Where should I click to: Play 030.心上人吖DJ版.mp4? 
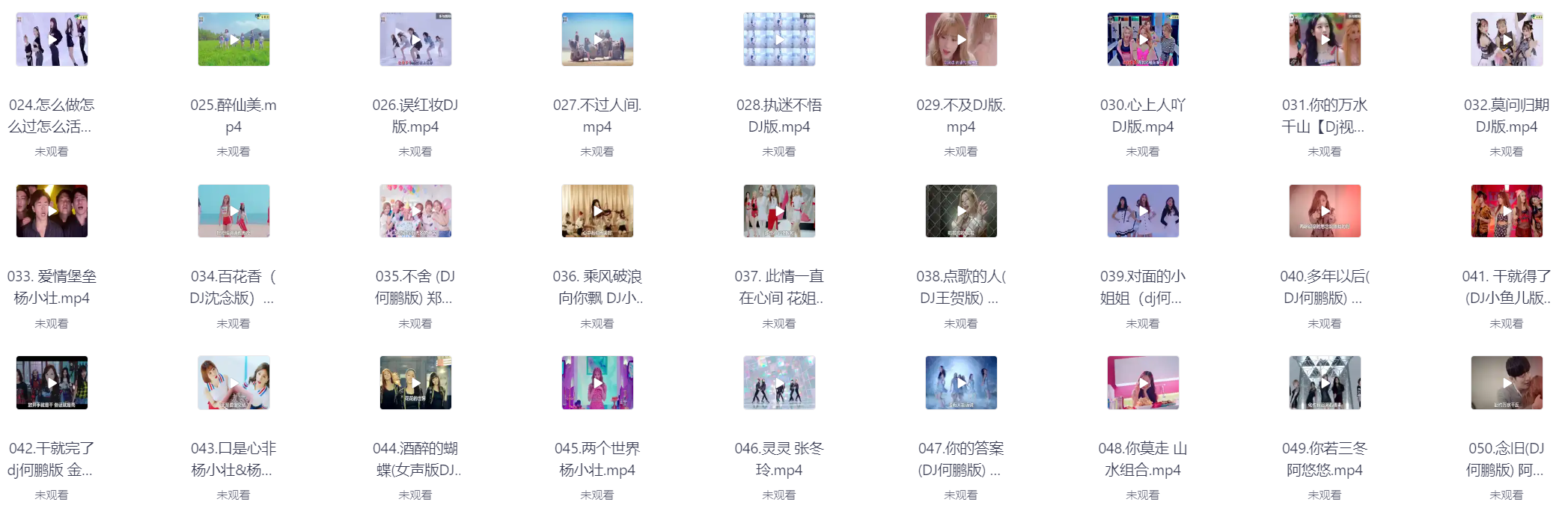pyautogui.click(x=1143, y=40)
